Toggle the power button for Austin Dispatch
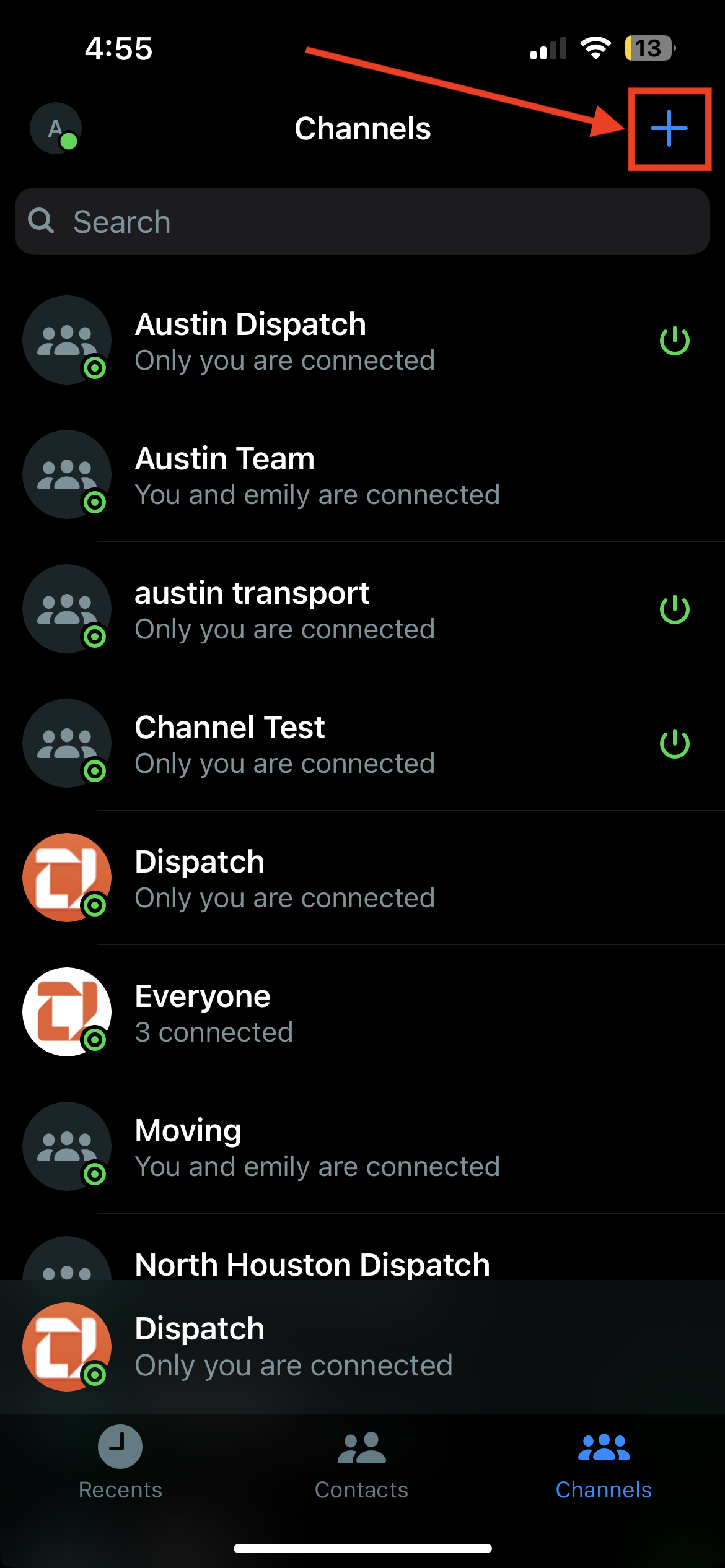 pyautogui.click(x=674, y=341)
